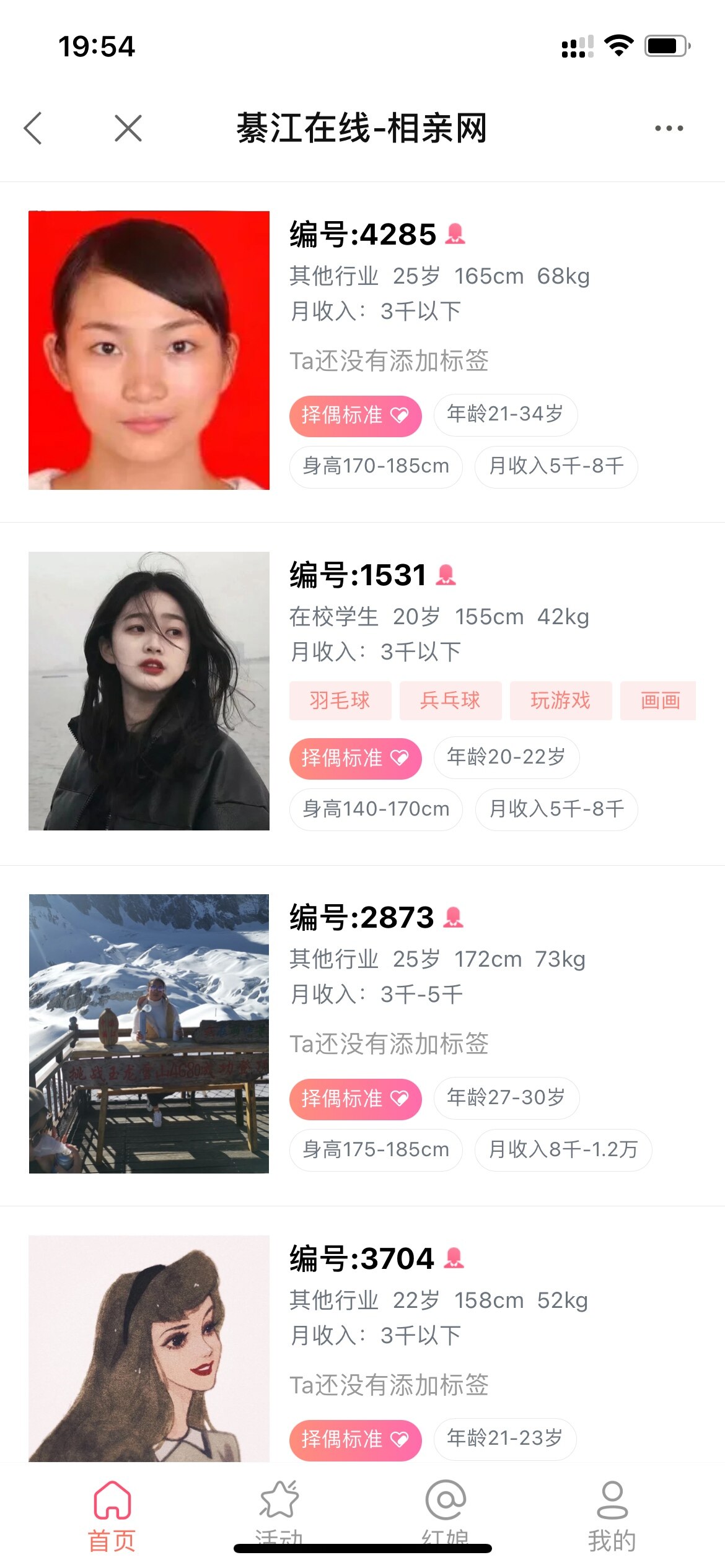The image size is (725, 1568).
Task: Open profile photo of 编号:4285
Action: (149, 350)
